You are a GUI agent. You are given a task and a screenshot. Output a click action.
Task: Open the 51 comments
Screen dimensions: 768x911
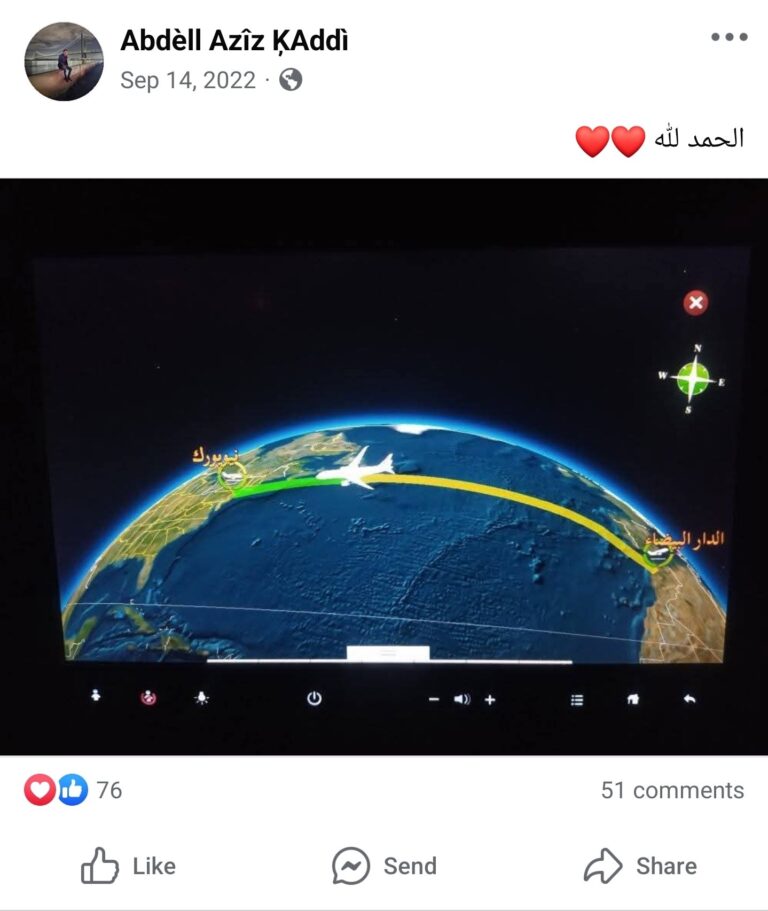pos(672,790)
